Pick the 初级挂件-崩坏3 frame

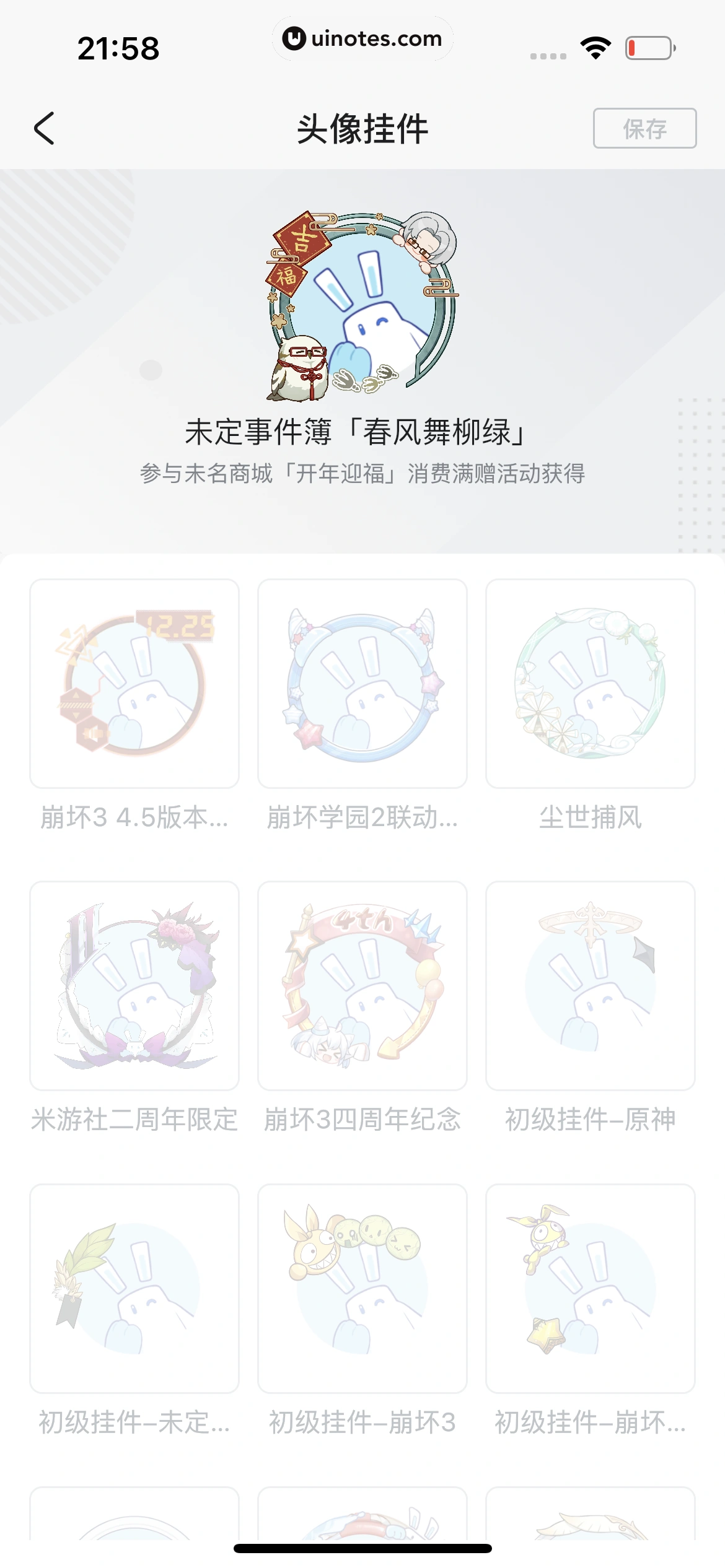[362, 1288]
